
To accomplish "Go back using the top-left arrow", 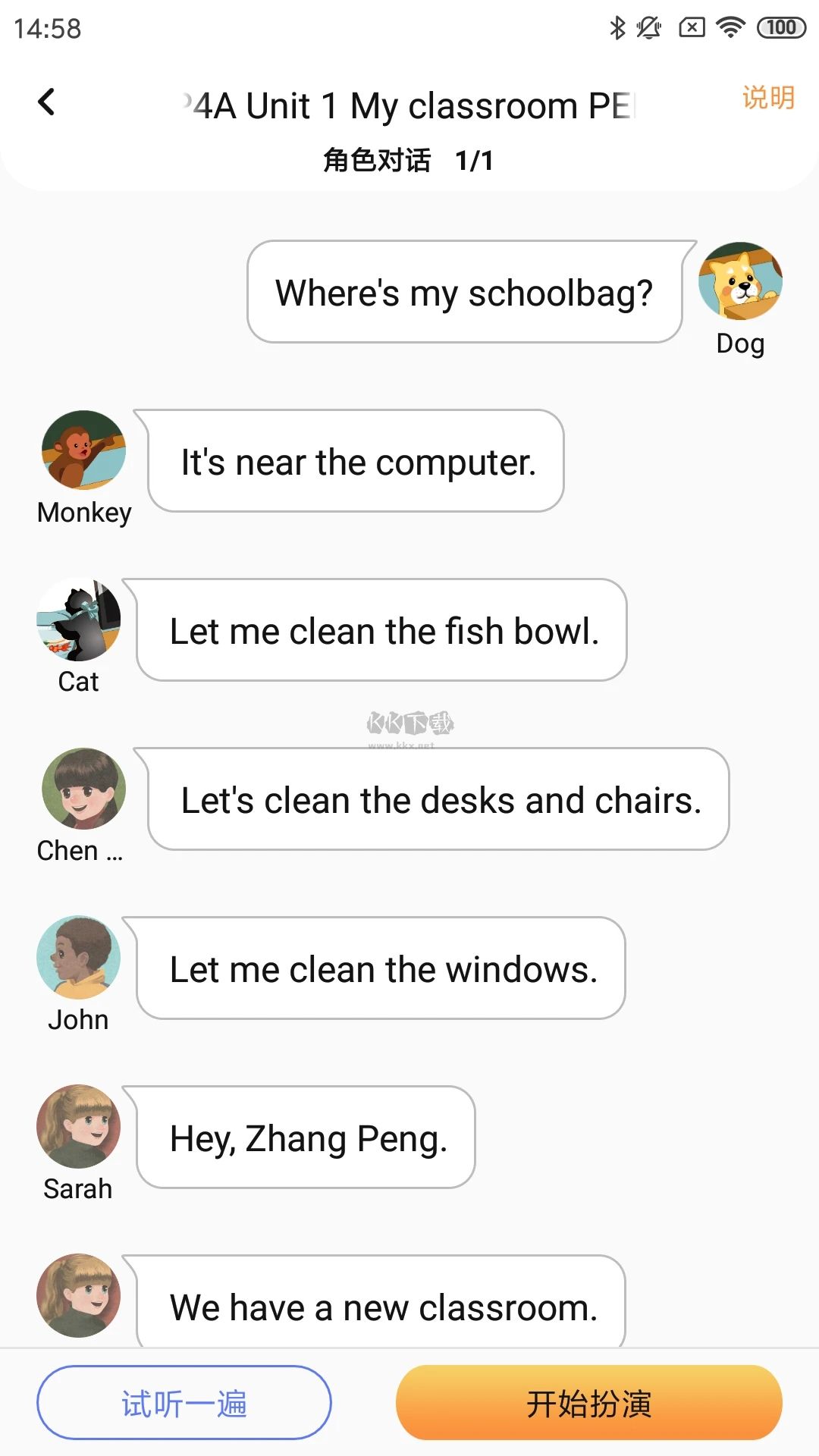I will tap(47, 102).
